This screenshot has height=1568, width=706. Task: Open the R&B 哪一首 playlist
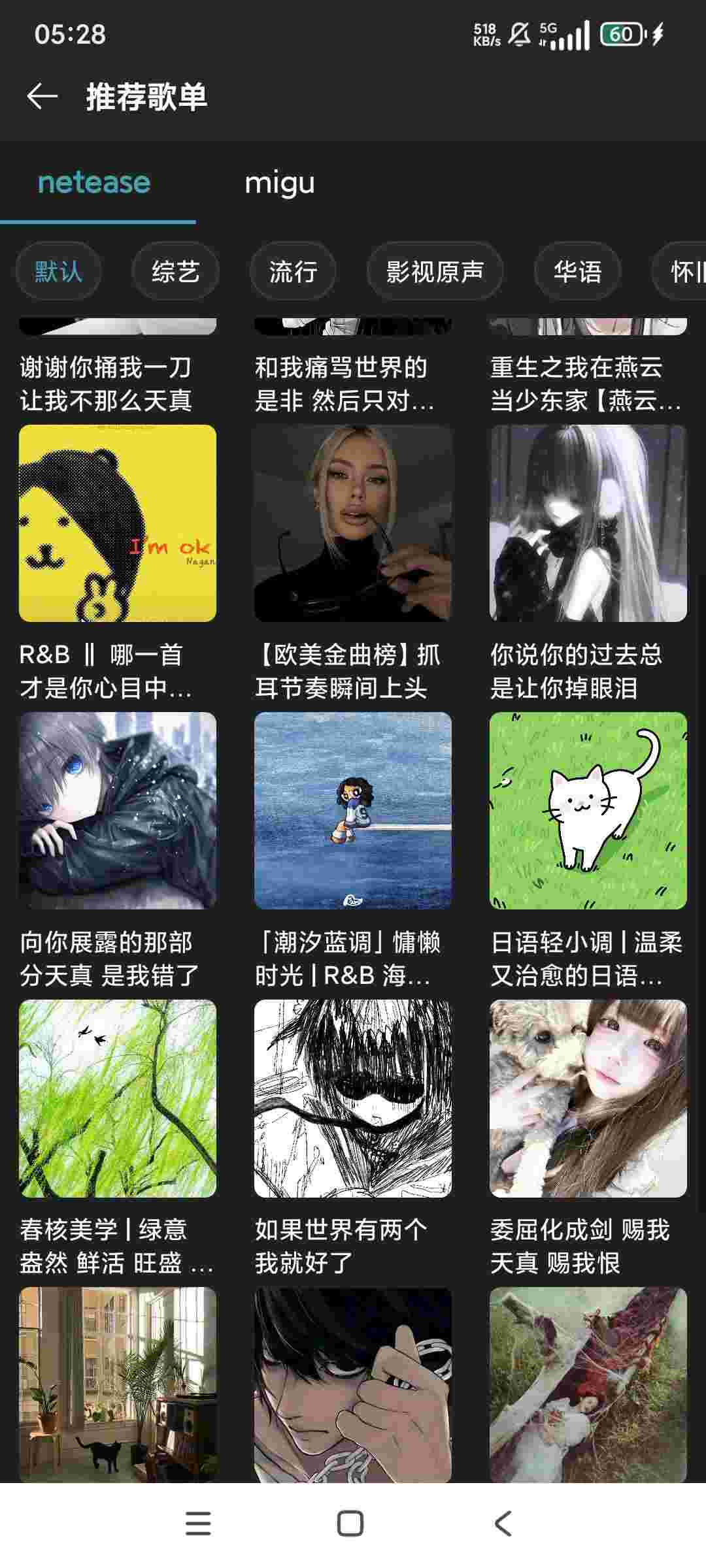click(118, 523)
